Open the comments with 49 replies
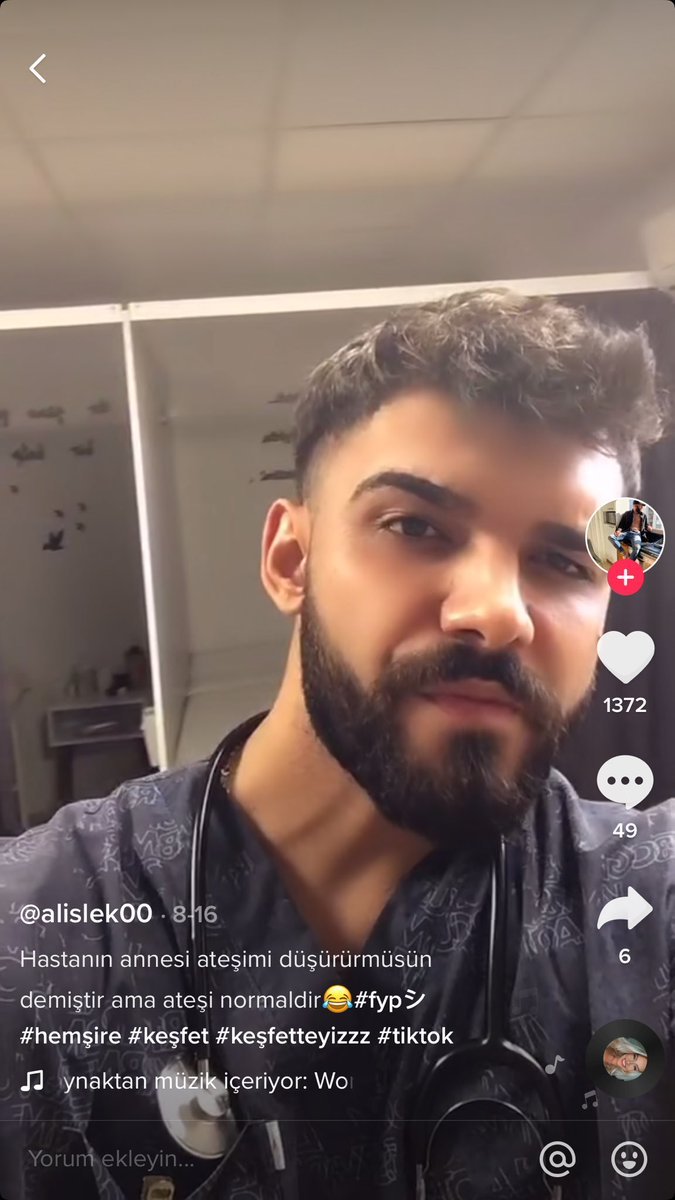This screenshot has height=1200, width=675. coord(625,782)
